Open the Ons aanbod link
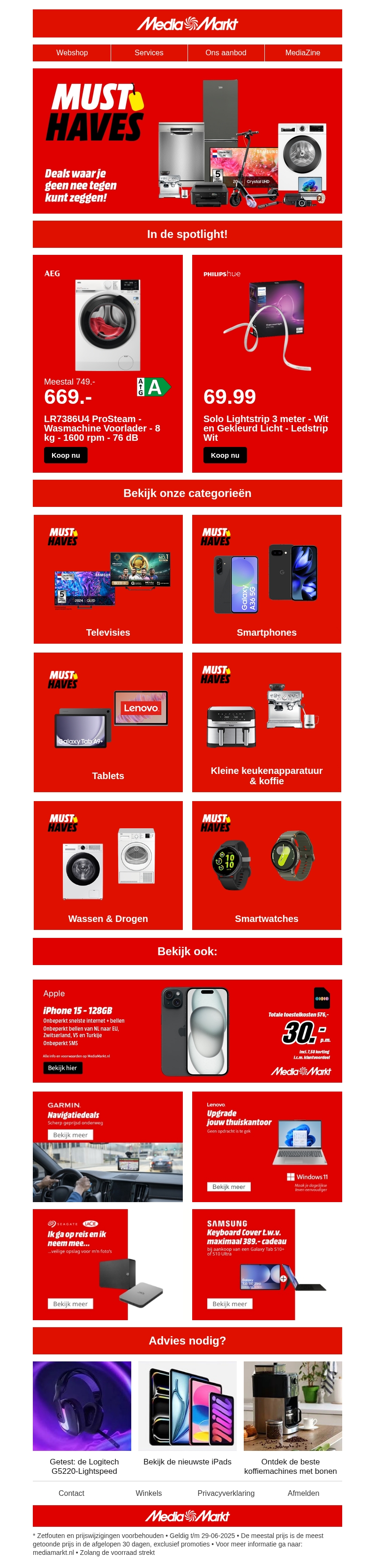 [x=226, y=53]
